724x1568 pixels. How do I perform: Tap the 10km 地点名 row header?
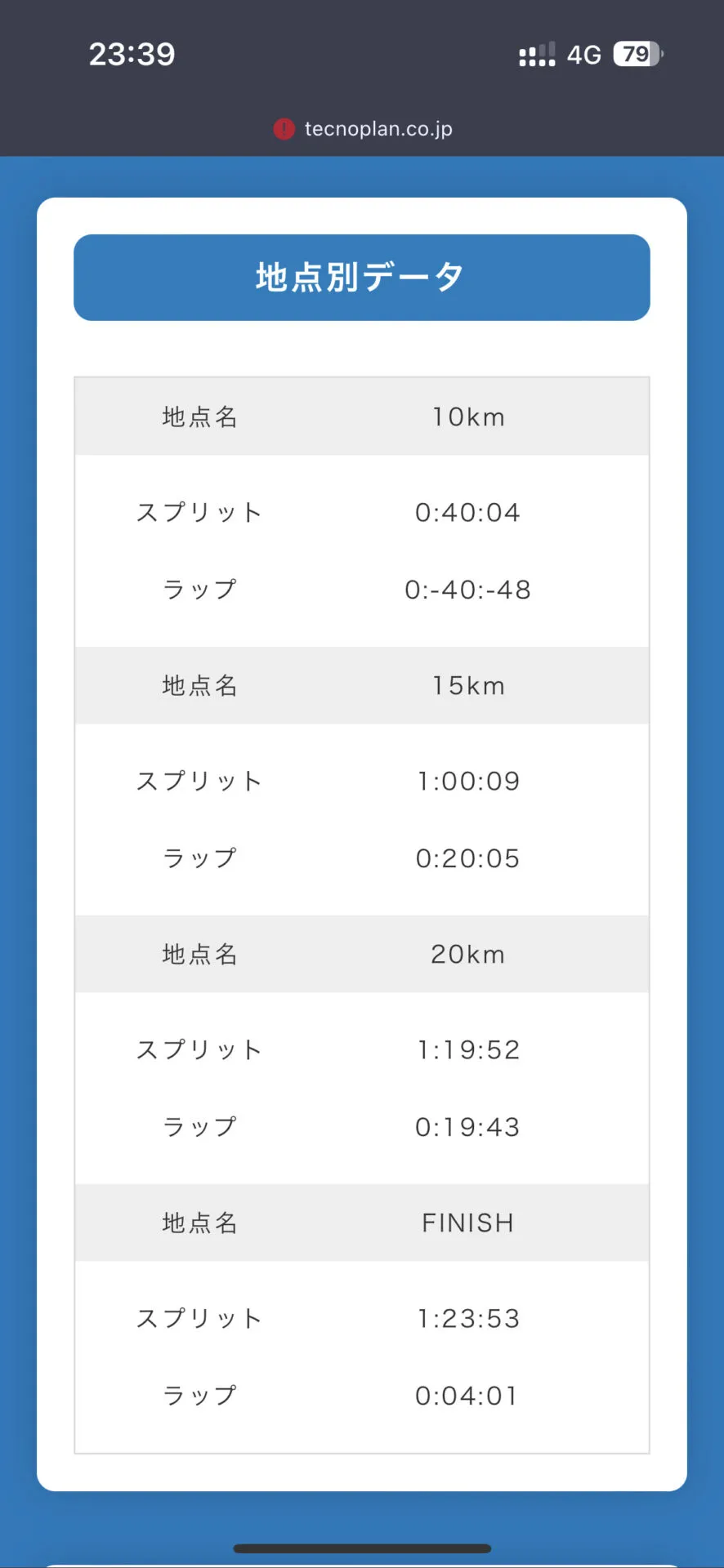click(x=360, y=416)
